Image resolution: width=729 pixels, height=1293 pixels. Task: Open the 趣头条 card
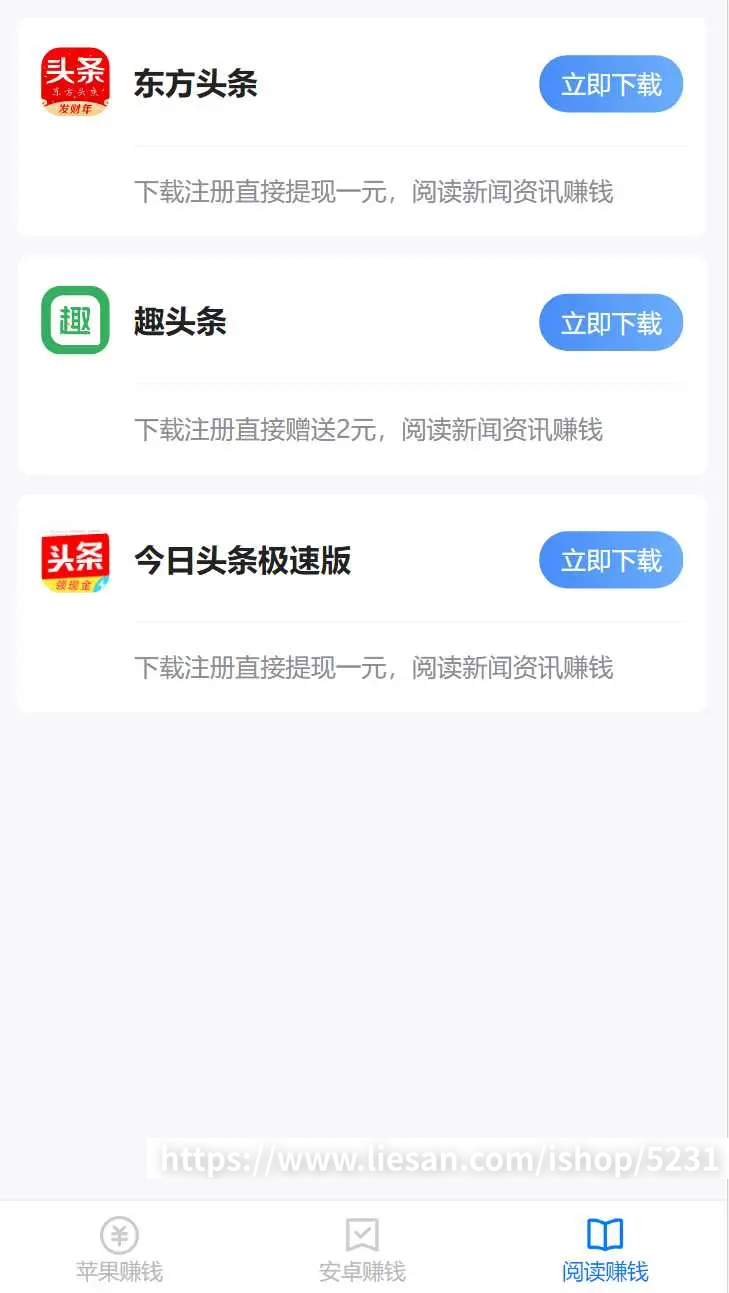[x=362, y=365]
